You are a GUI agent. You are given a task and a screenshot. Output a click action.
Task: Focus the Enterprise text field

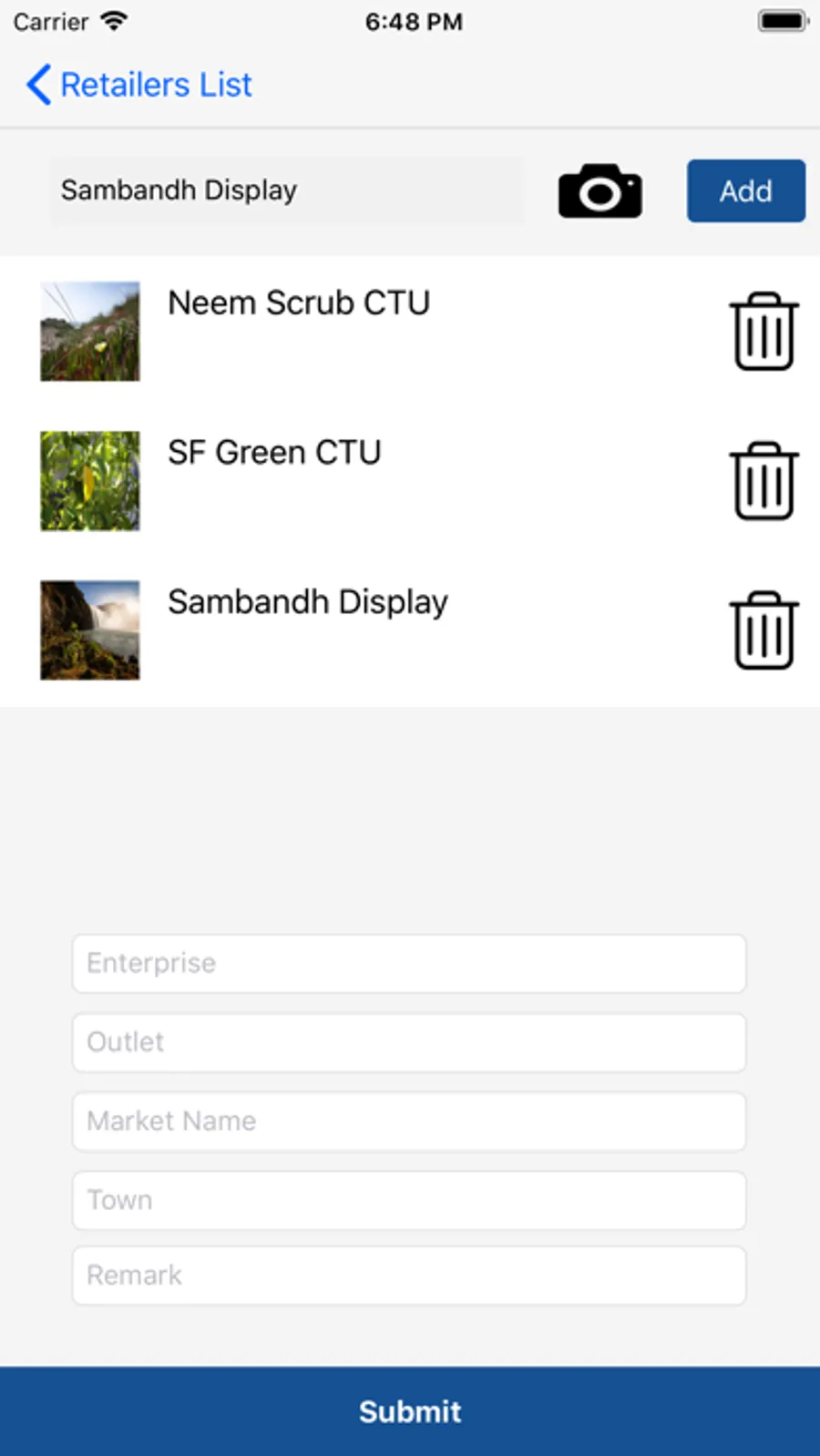pos(409,963)
